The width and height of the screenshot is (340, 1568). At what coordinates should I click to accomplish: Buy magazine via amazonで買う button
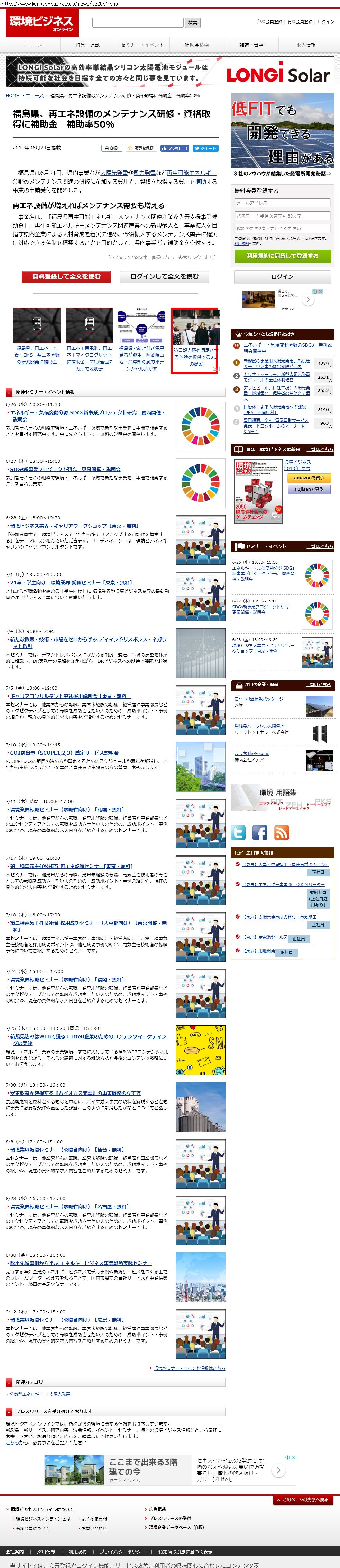308,478
